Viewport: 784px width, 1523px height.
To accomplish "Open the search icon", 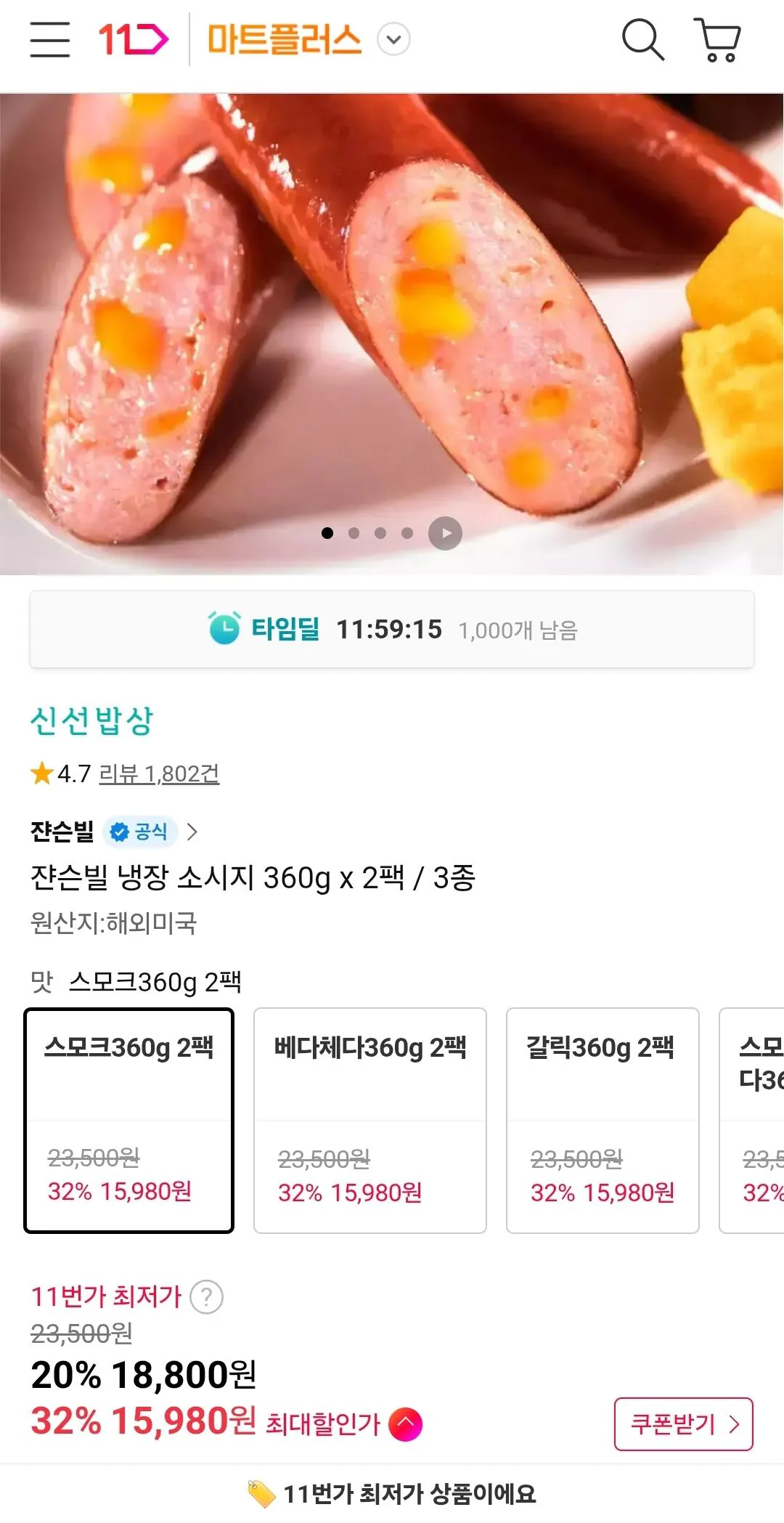I will tap(642, 41).
